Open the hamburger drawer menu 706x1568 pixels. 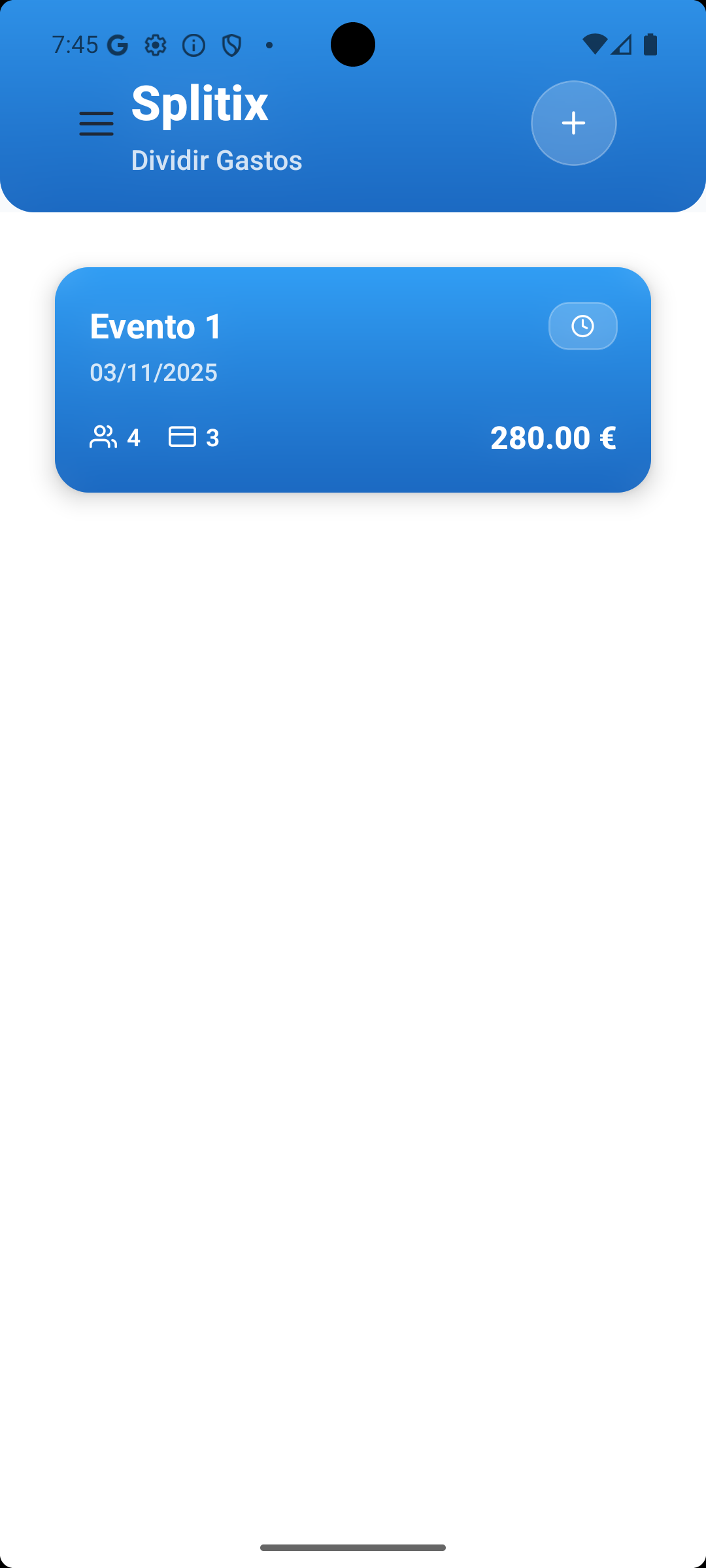[x=96, y=123]
